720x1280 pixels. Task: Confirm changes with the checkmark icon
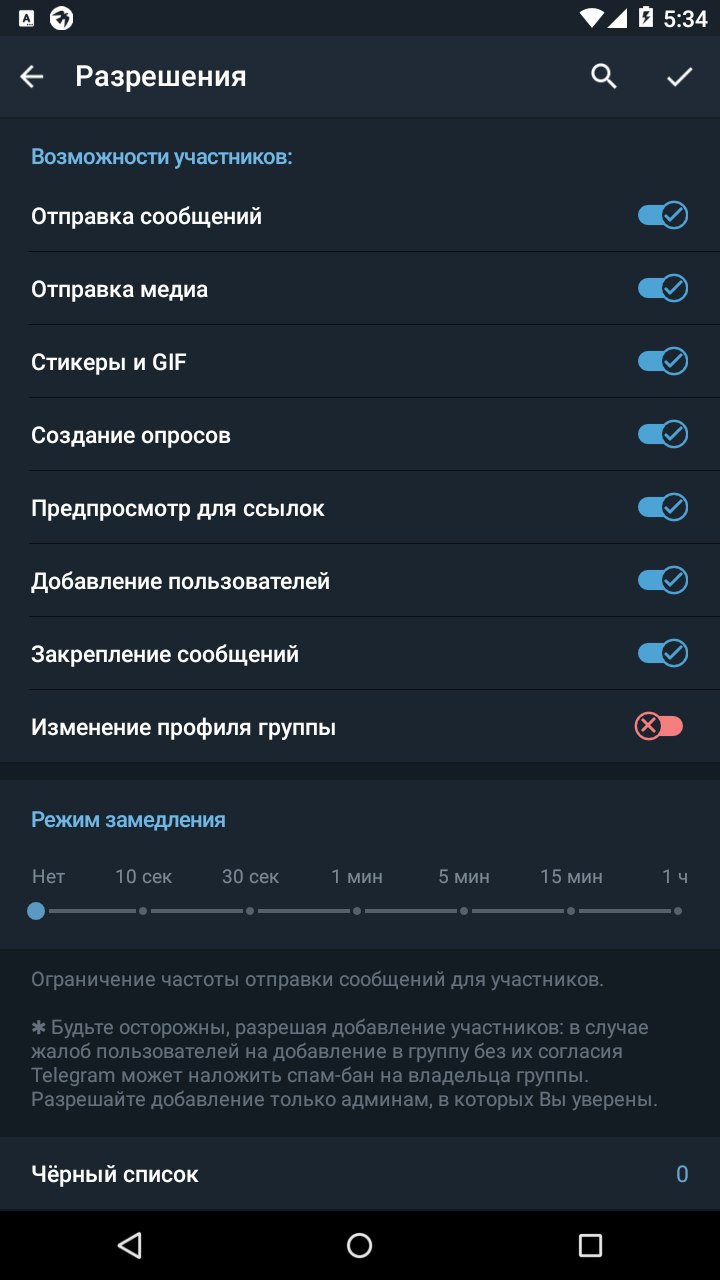click(x=680, y=77)
